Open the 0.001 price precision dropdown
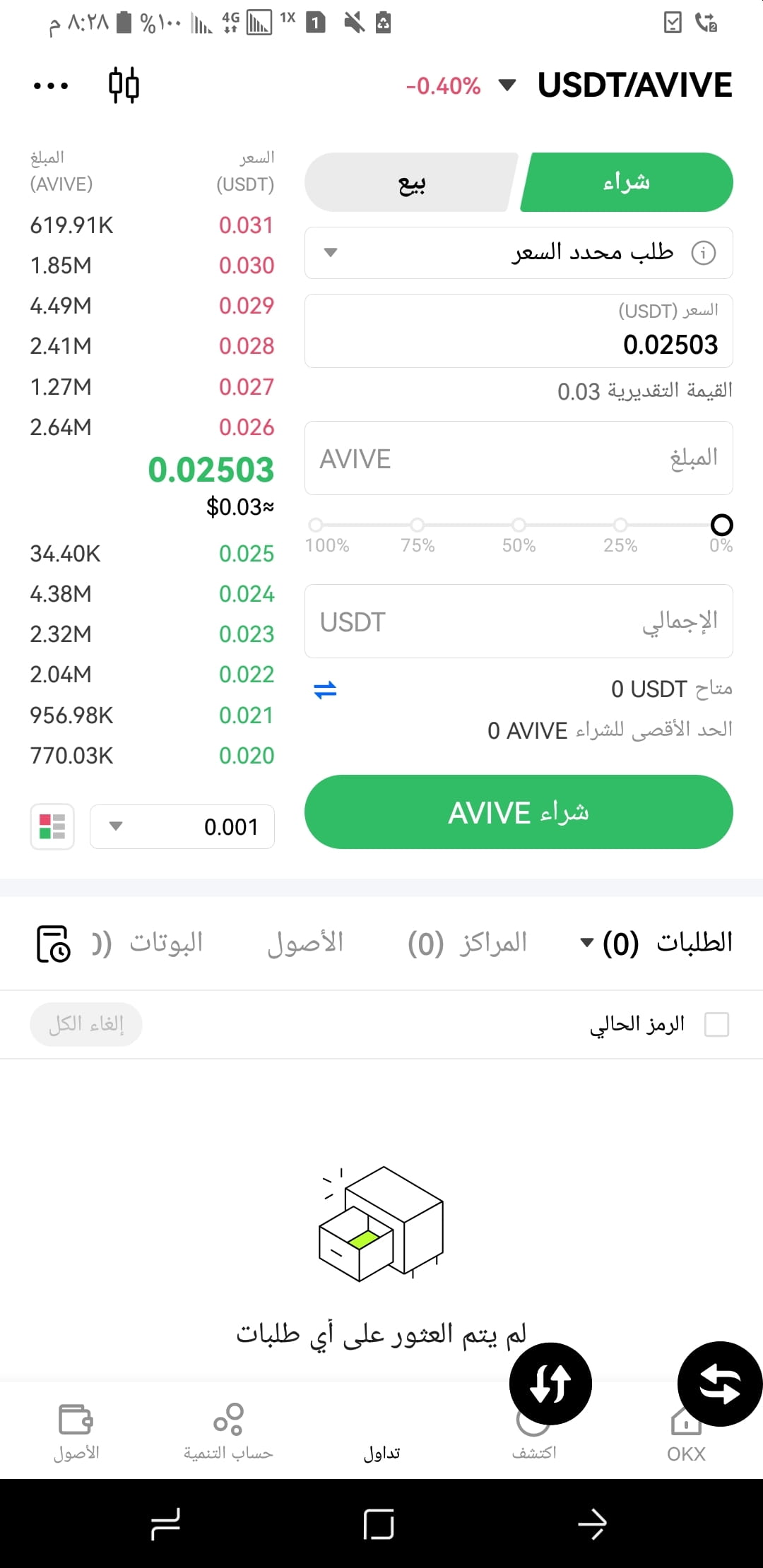This screenshot has height=1568, width=763. 182,826
